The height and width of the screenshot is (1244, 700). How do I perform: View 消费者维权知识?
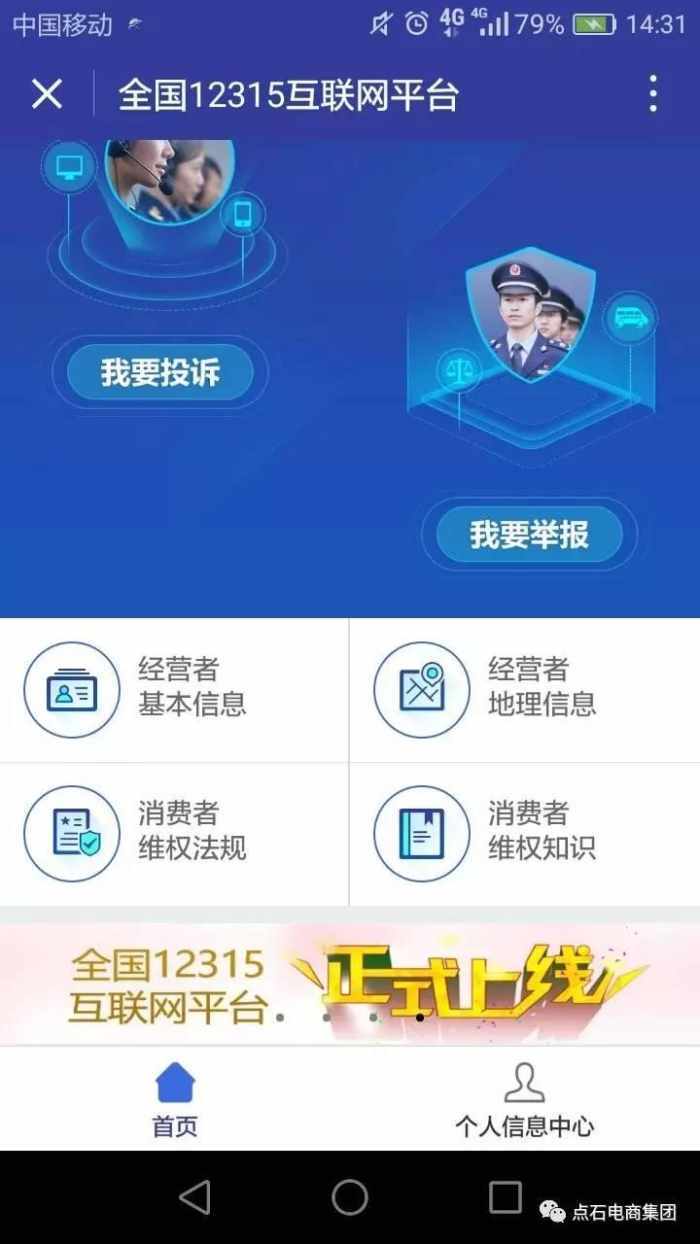coord(524,833)
